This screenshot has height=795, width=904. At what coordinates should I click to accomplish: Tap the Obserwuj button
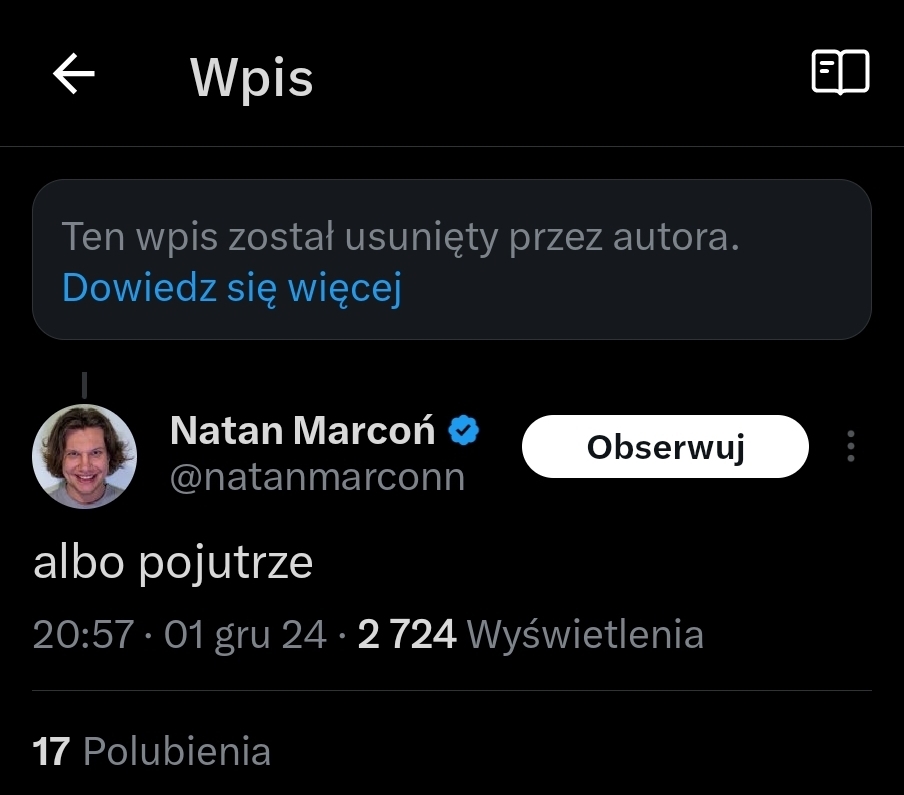(x=665, y=447)
